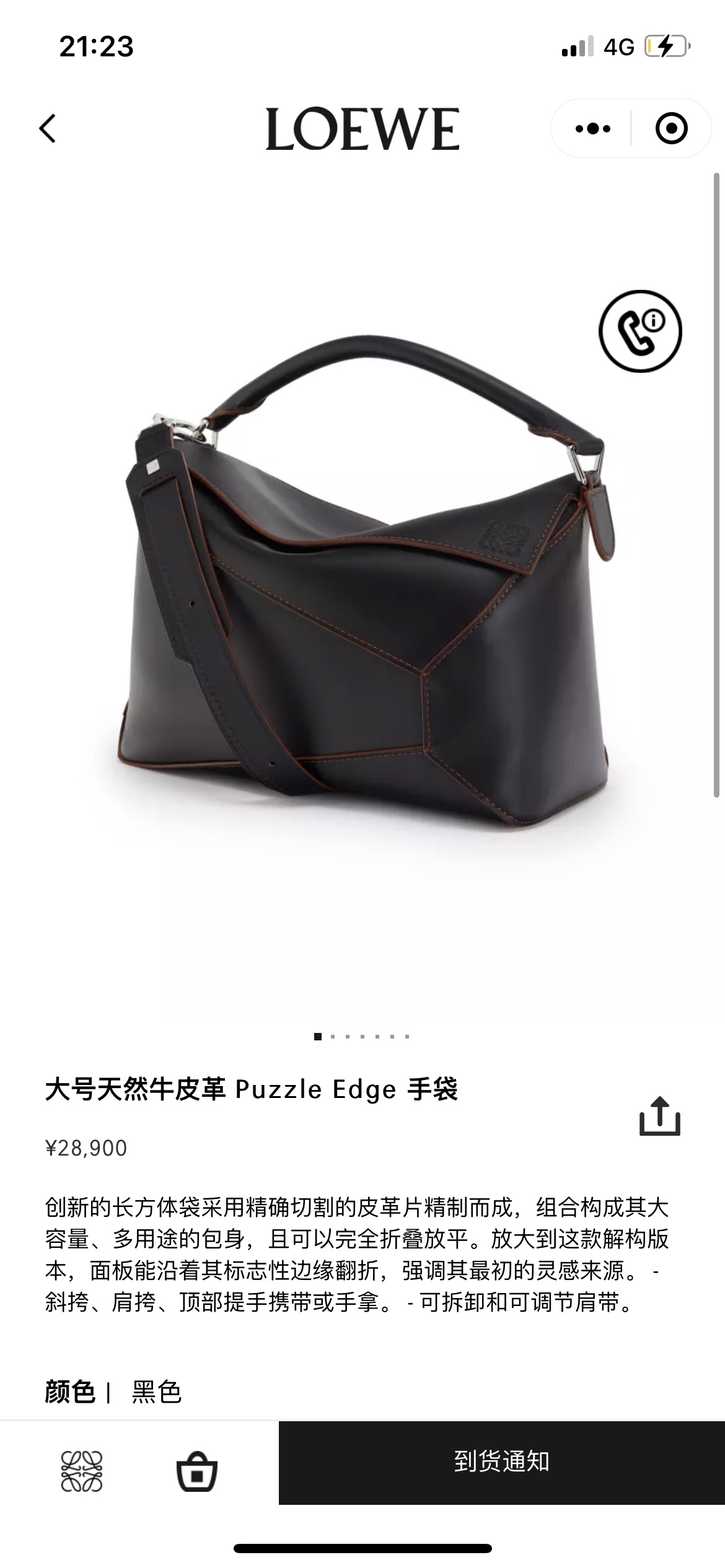Tap the product bag photo to enlarge
The width and height of the screenshot is (725, 1568).
coord(362,619)
